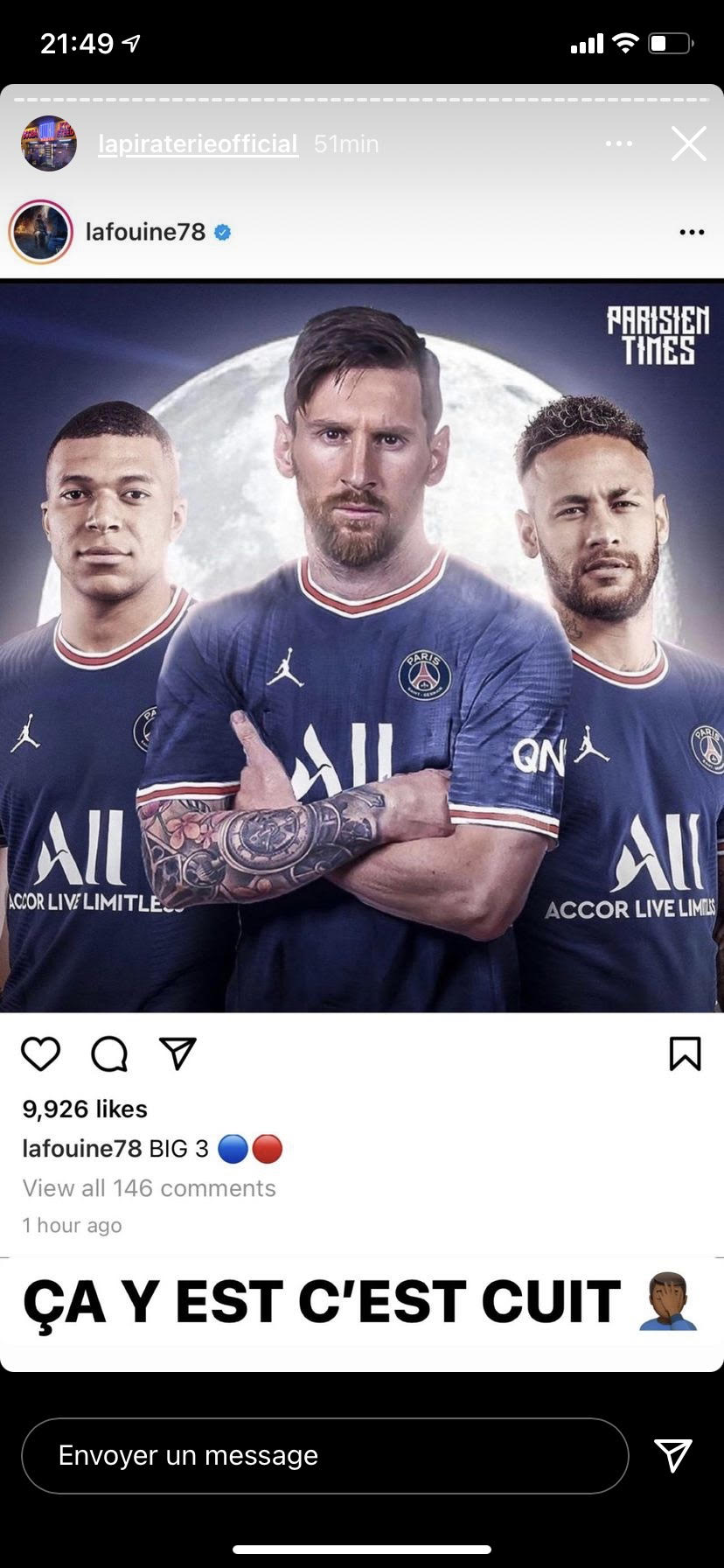The width and height of the screenshot is (724, 1568).
Task: Tap the lapiraterieofficial story avatar
Action: (49, 143)
